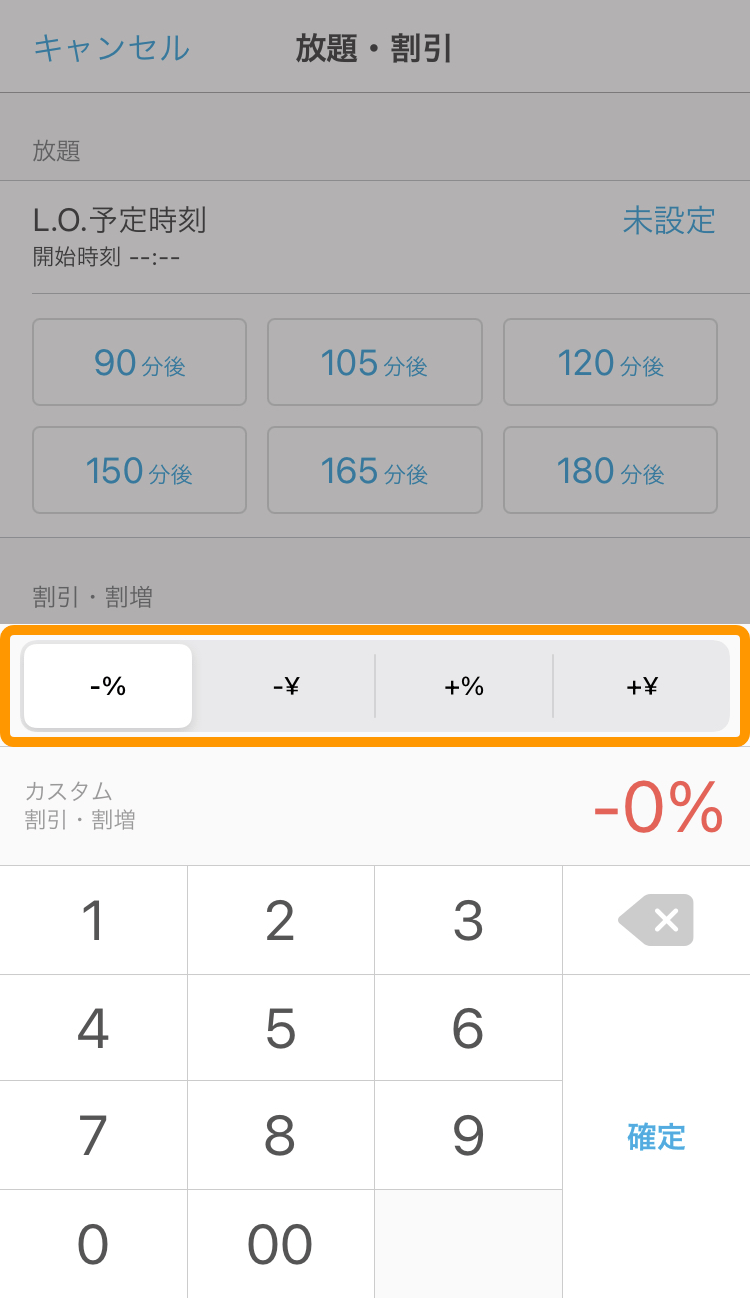Enter digit 1 on the keypad
Image resolution: width=750 pixels, height=1298 pixels.
coord(93,920)
